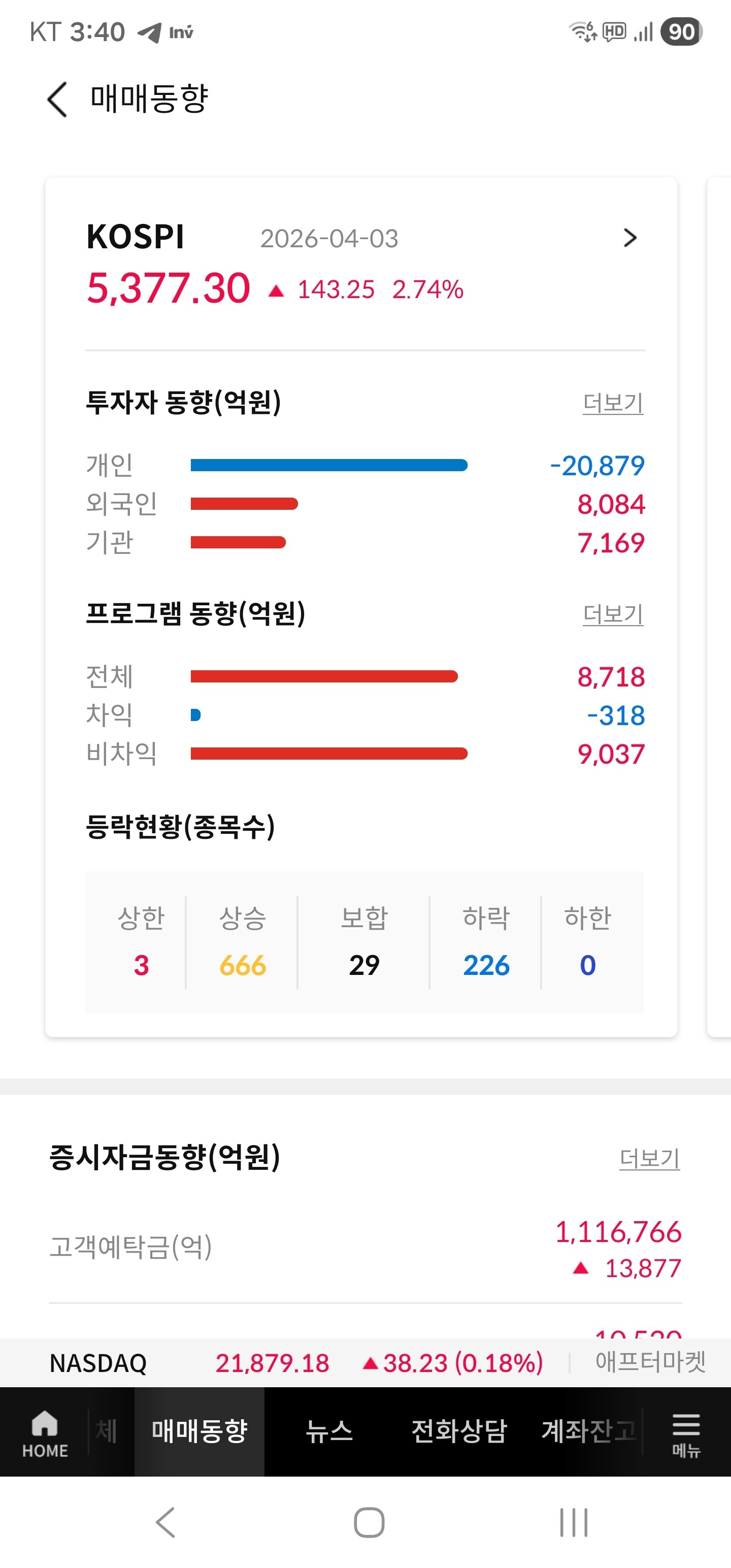Tap 더보기 next to 프로그램 동향(억원)
Screen dimensions: 731x1568
613,613
